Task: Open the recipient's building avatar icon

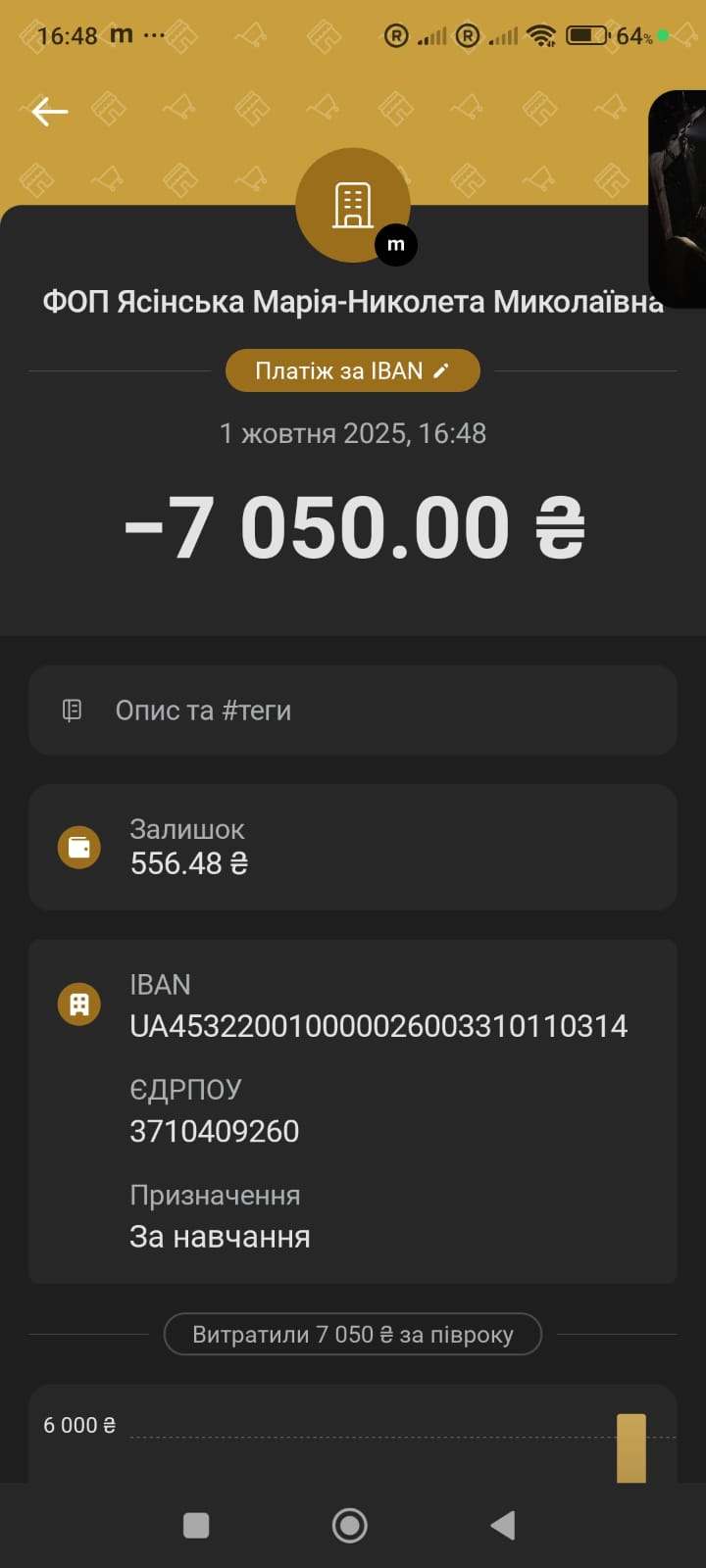Action: point(353,205)
